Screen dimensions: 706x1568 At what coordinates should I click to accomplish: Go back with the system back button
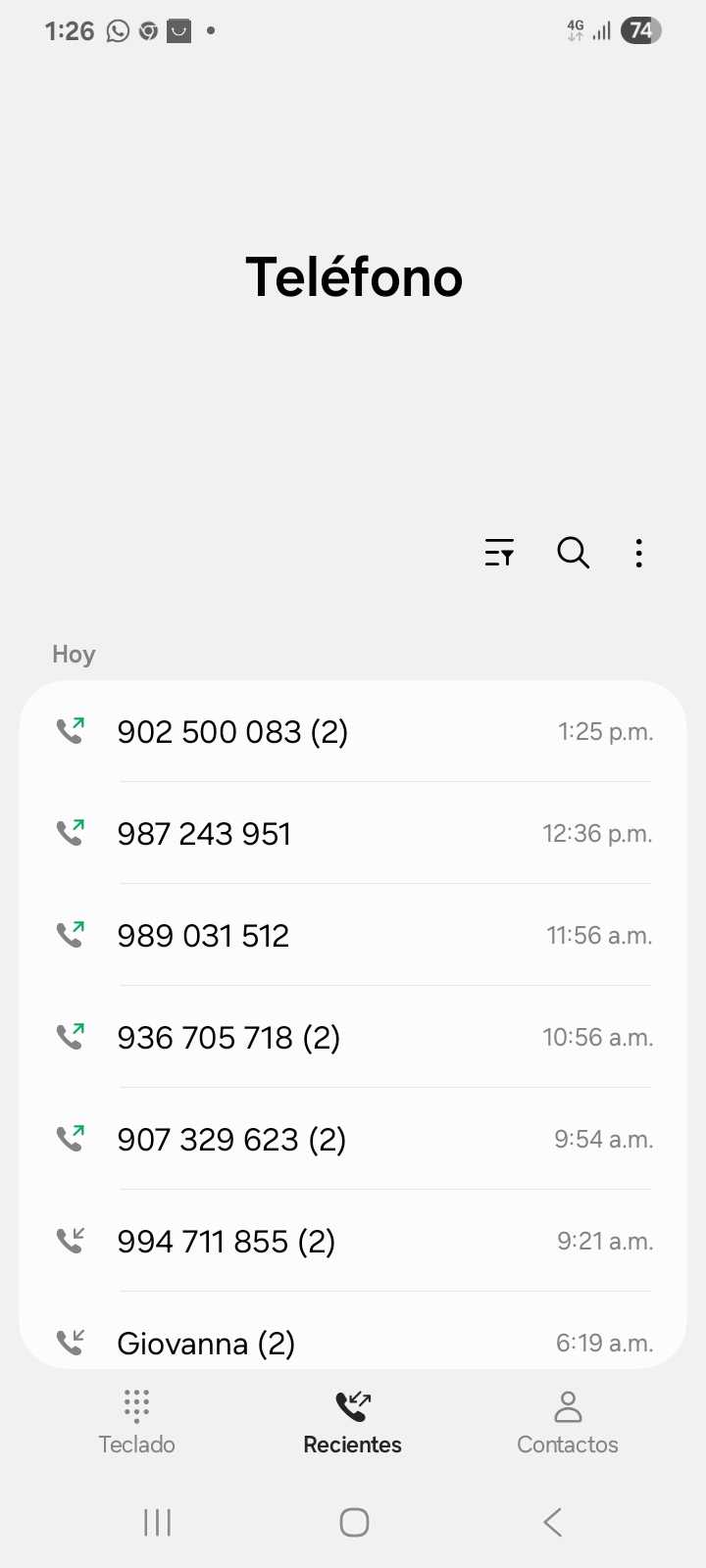[553, 1522]
